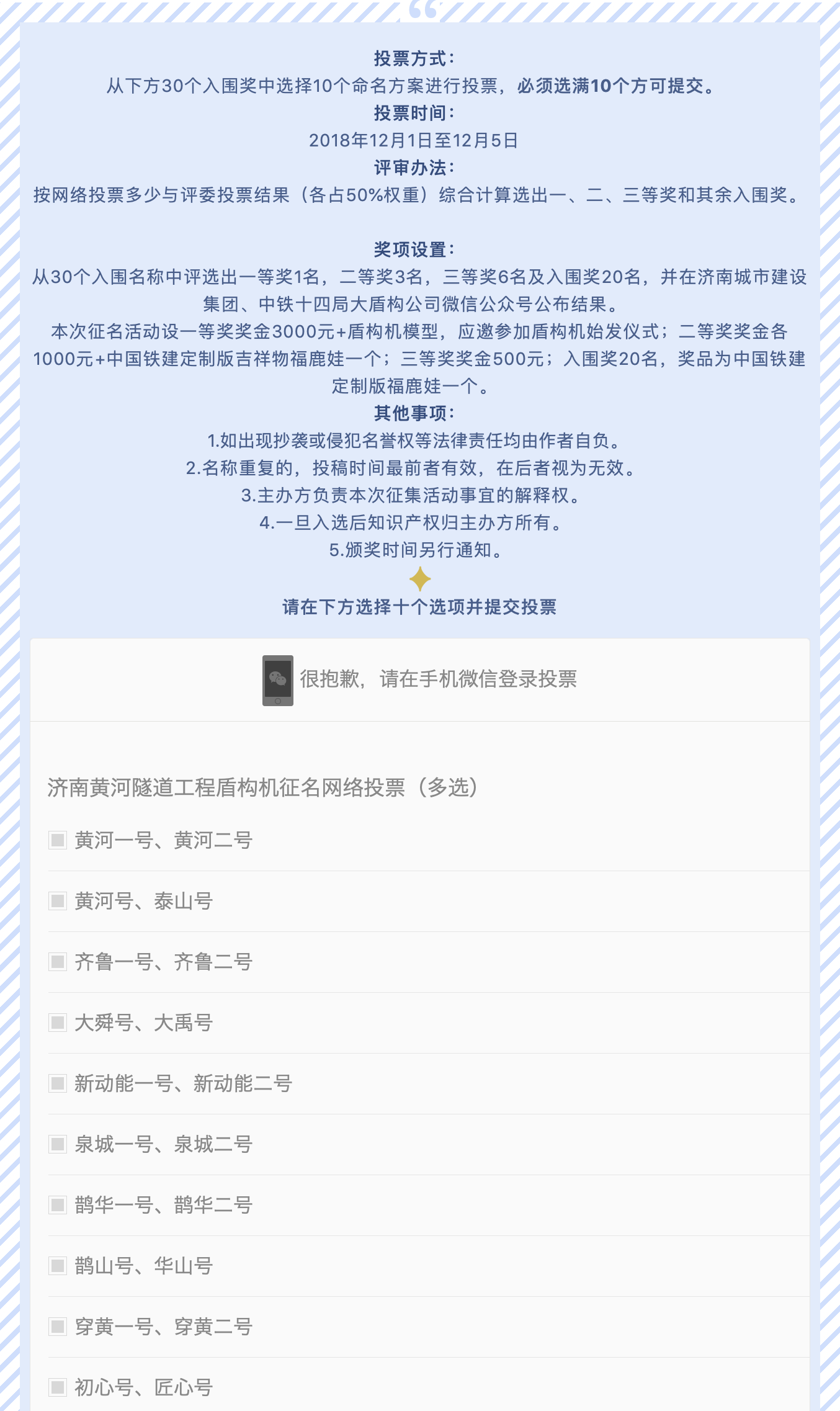Select 初心号、匠心号 option
The height and width of the screenshot is (1411, 840).
(58, 1387)
